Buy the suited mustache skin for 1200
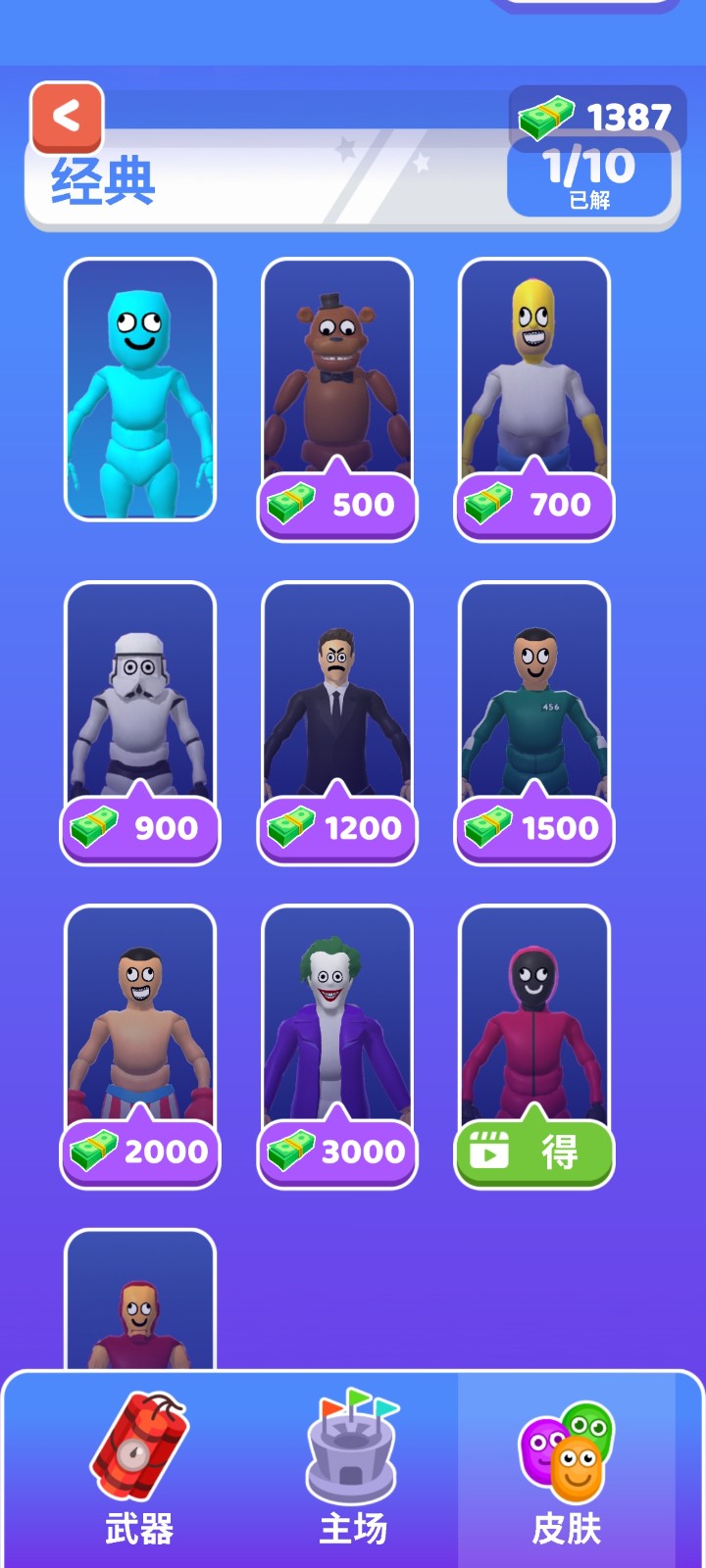This screenshot has width=706, height=1568. tap(337, 828)
